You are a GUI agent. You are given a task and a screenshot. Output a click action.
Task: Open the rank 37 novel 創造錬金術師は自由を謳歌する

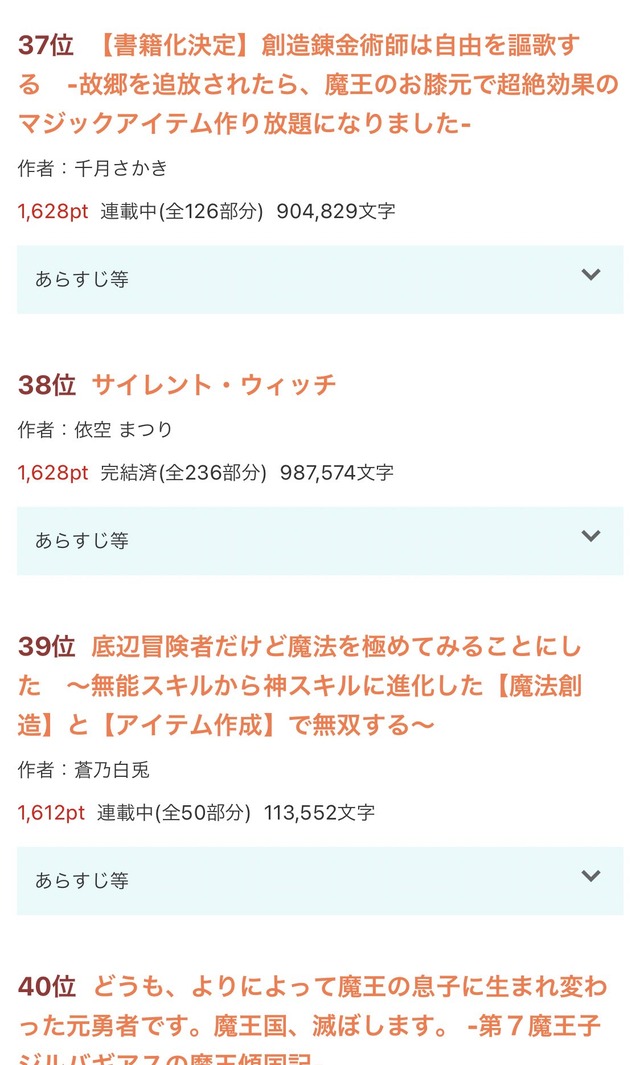click(318, 85)
